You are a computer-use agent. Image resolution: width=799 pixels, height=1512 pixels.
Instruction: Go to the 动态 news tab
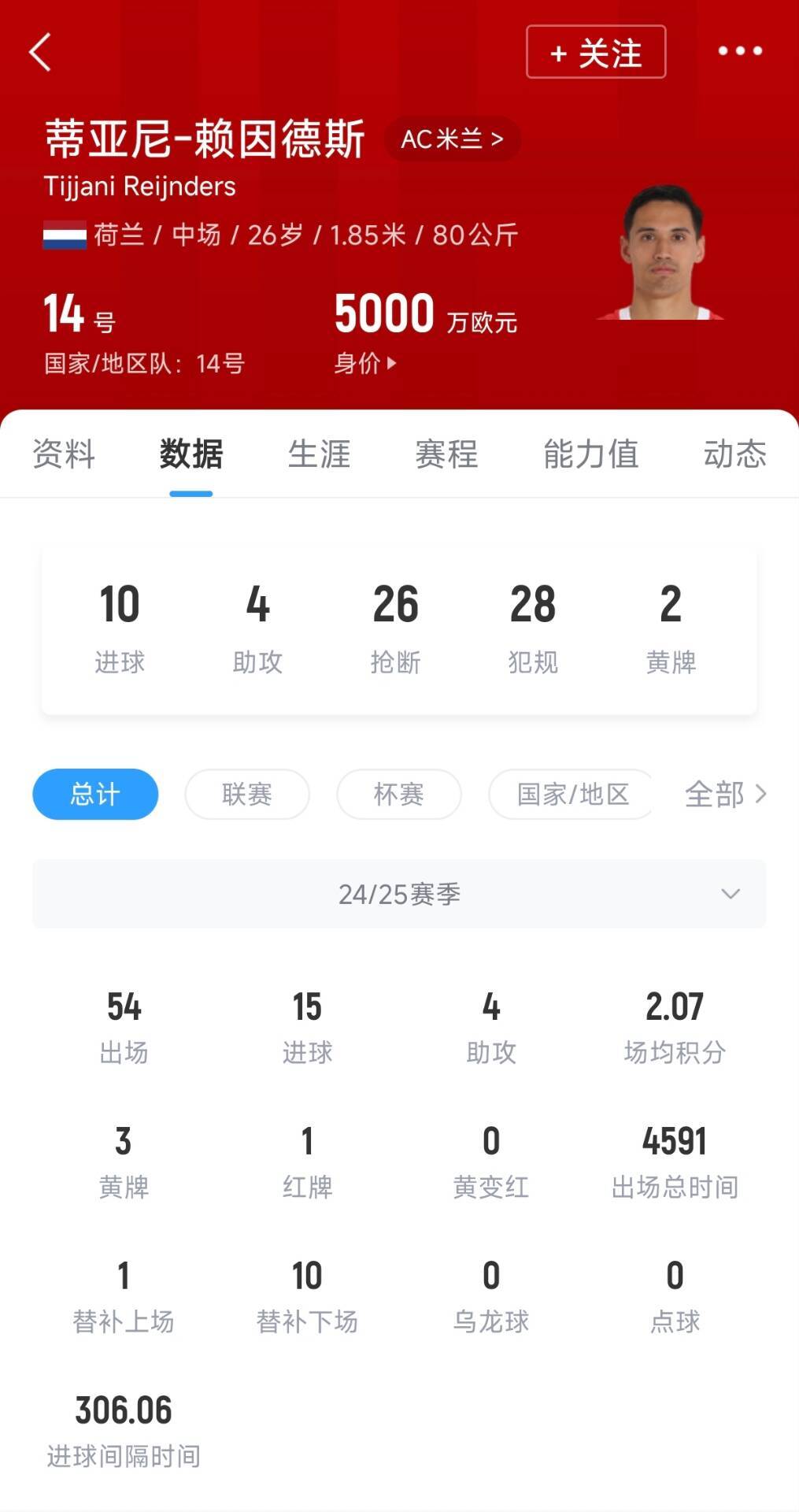(734, 454)
